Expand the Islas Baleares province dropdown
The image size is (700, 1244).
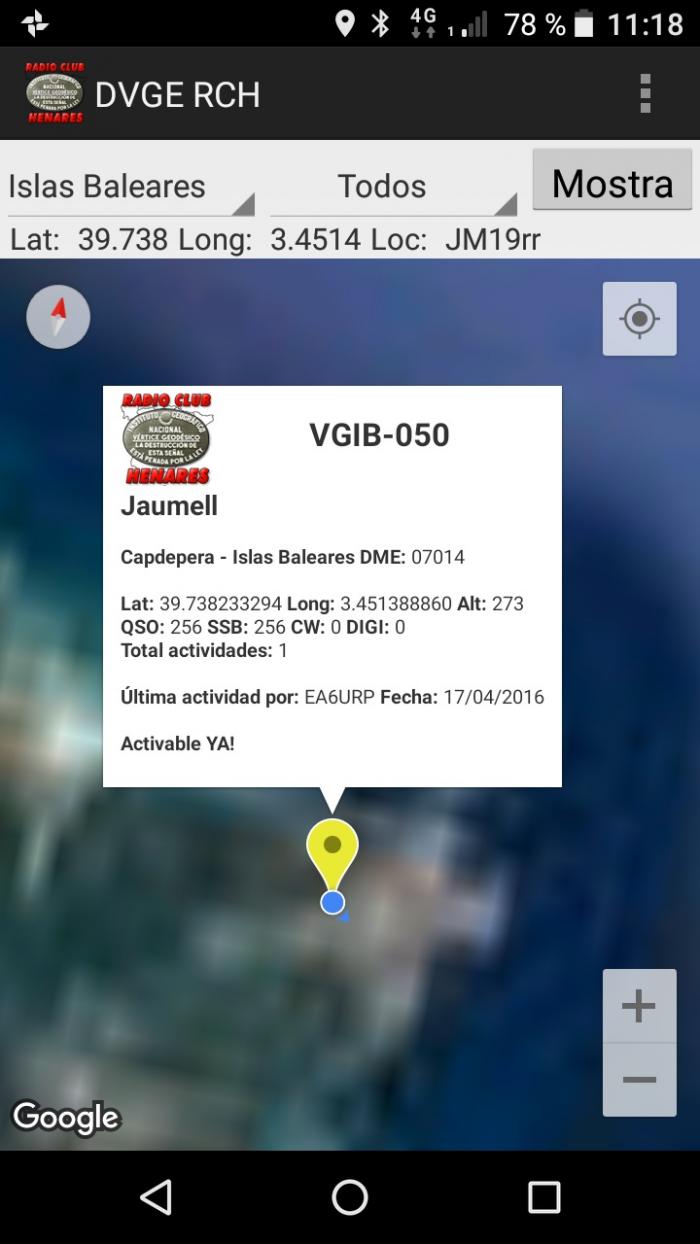pos(131,187)
